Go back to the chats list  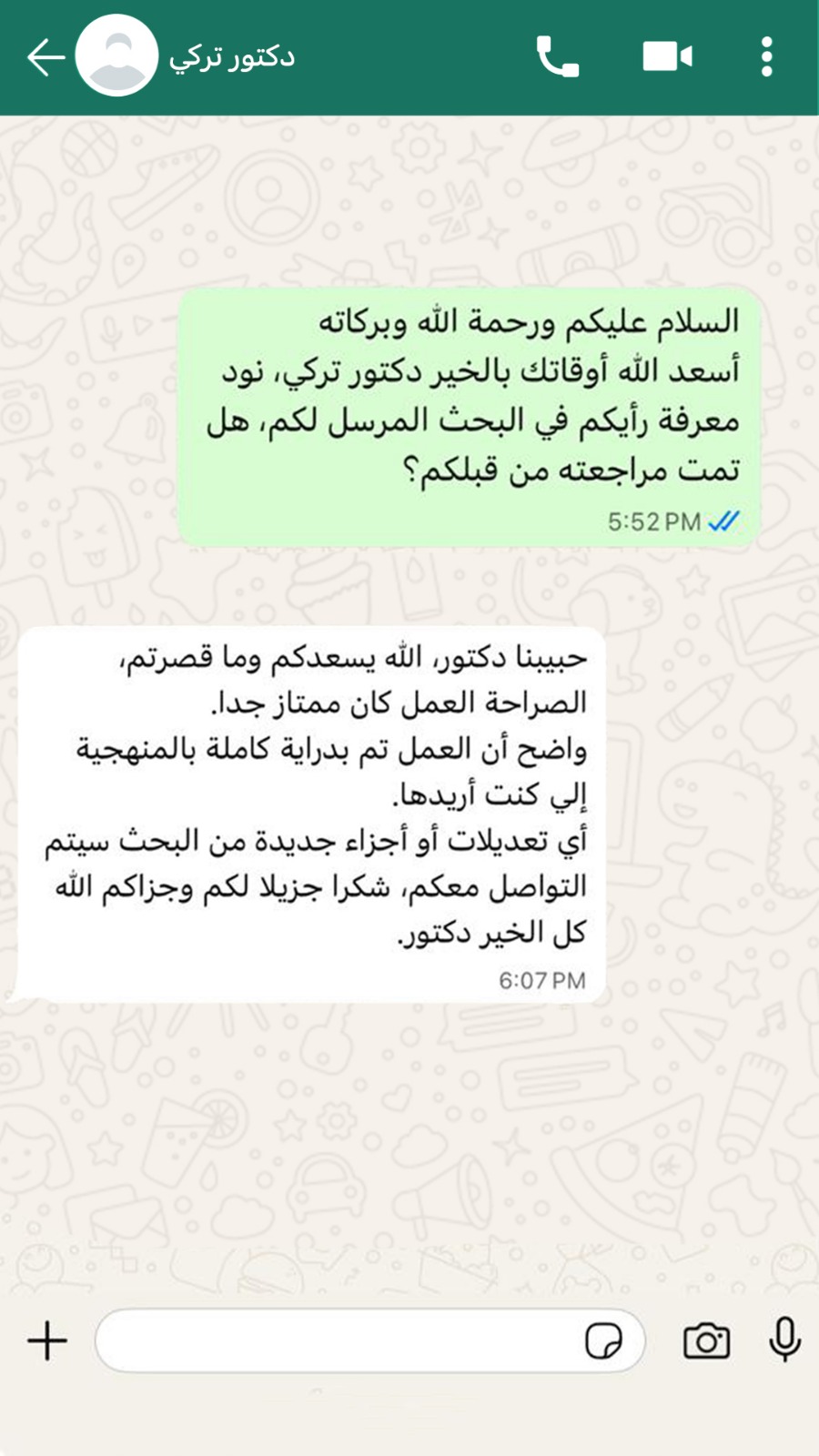pos(45,57)
